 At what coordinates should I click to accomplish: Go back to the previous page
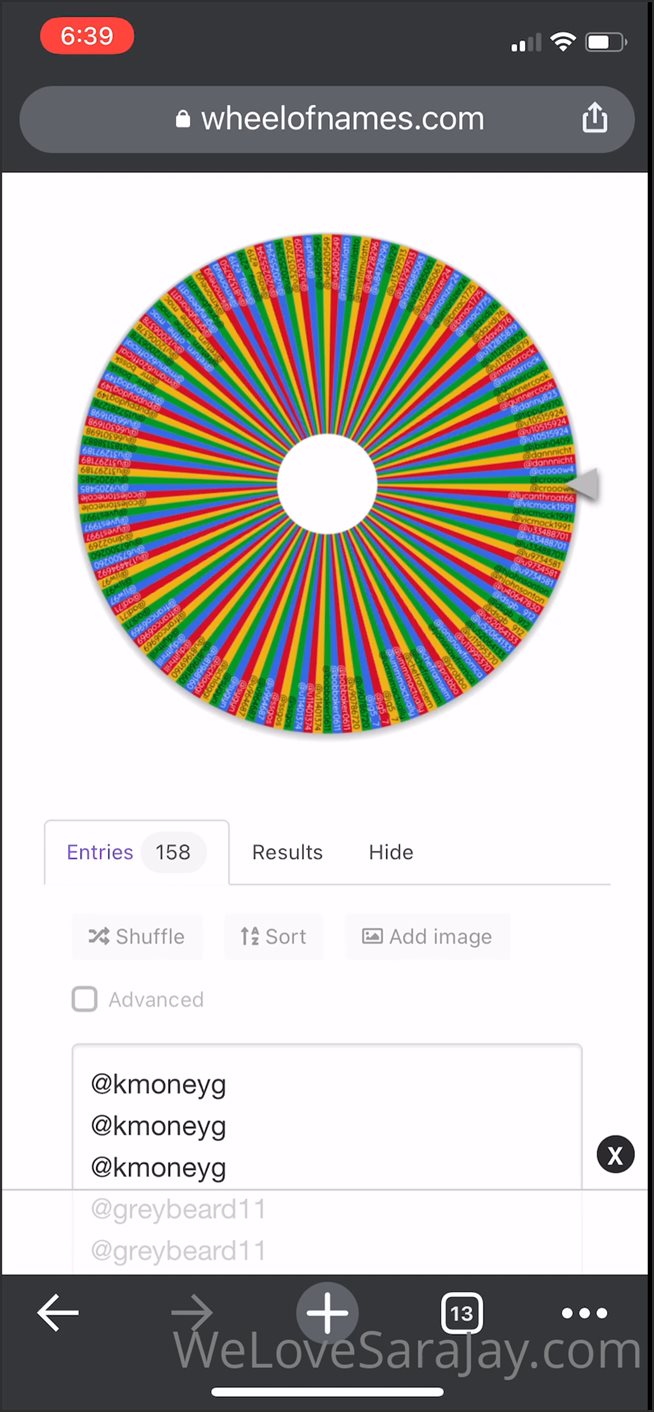[58, 1313]
